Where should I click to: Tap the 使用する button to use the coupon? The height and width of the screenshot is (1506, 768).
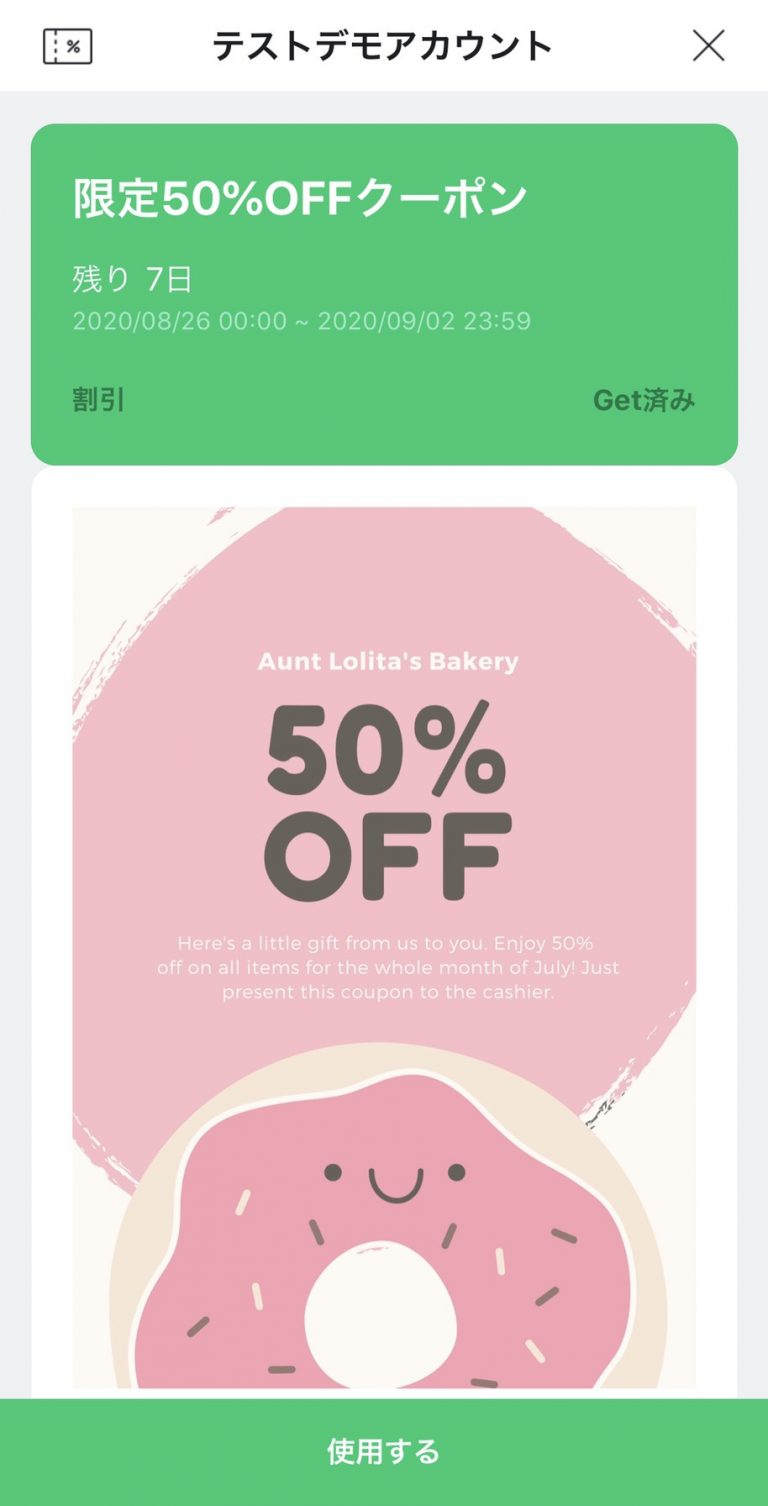click(384, 1452)
